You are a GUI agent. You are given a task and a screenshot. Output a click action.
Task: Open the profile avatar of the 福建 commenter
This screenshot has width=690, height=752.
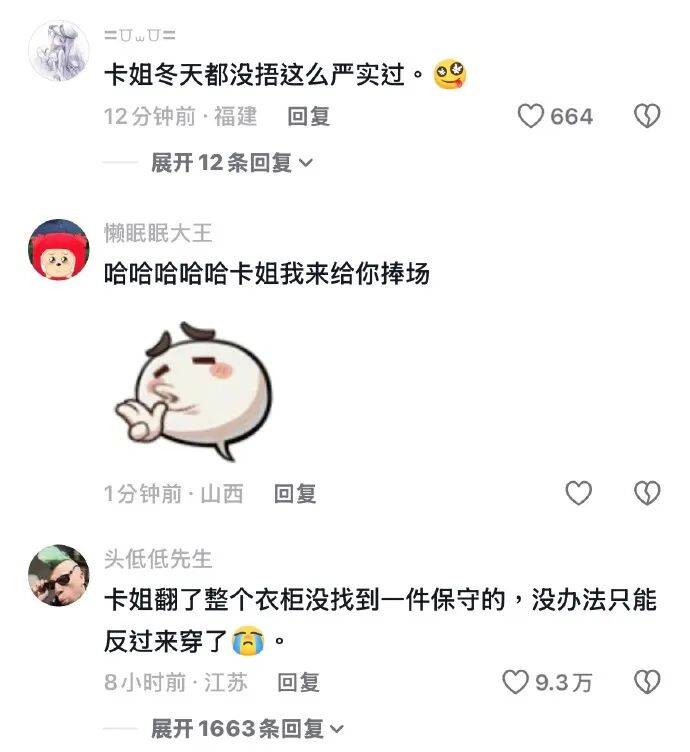click(x=58, y=50)
